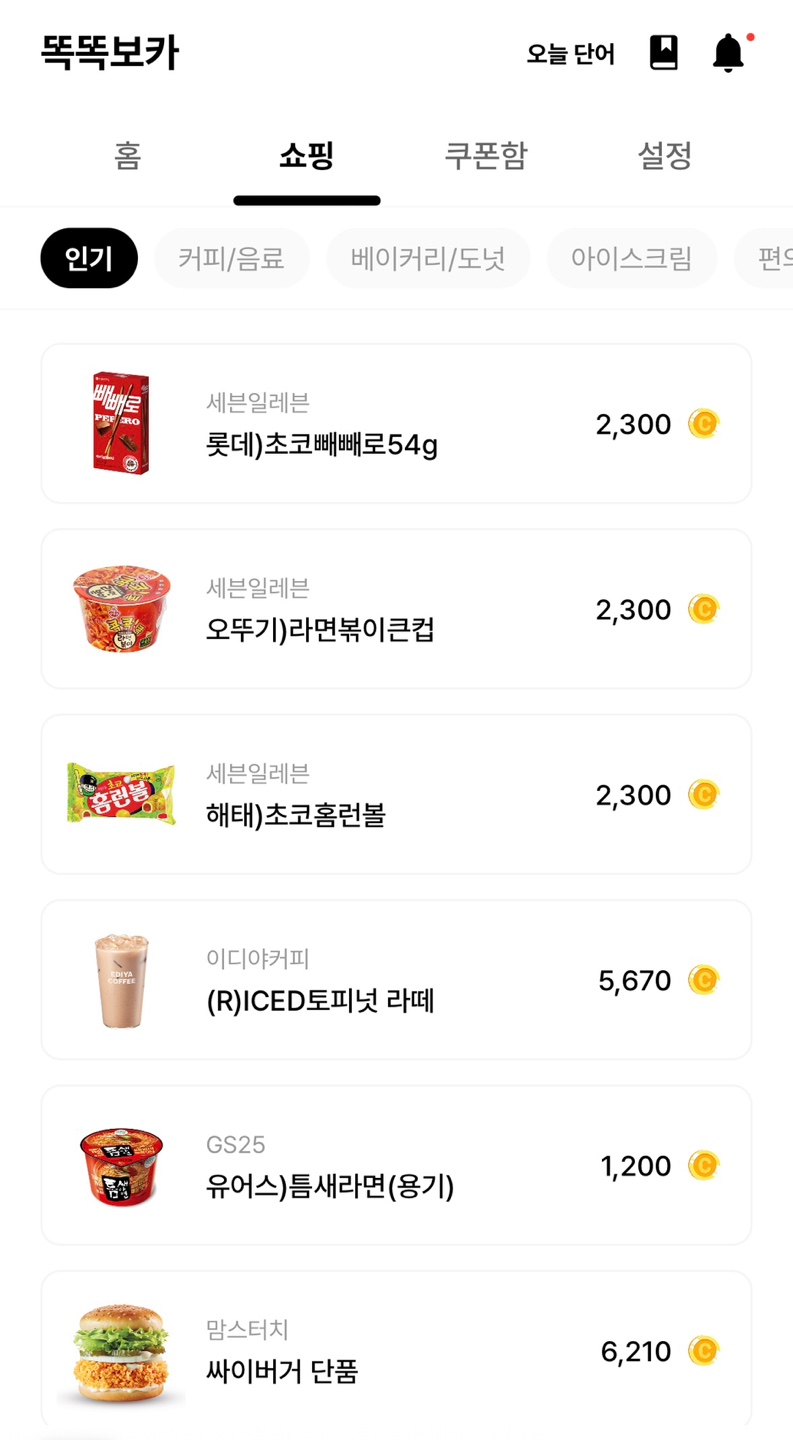Open 오늘 단어
793x1440 pixels.
point(570,54)
